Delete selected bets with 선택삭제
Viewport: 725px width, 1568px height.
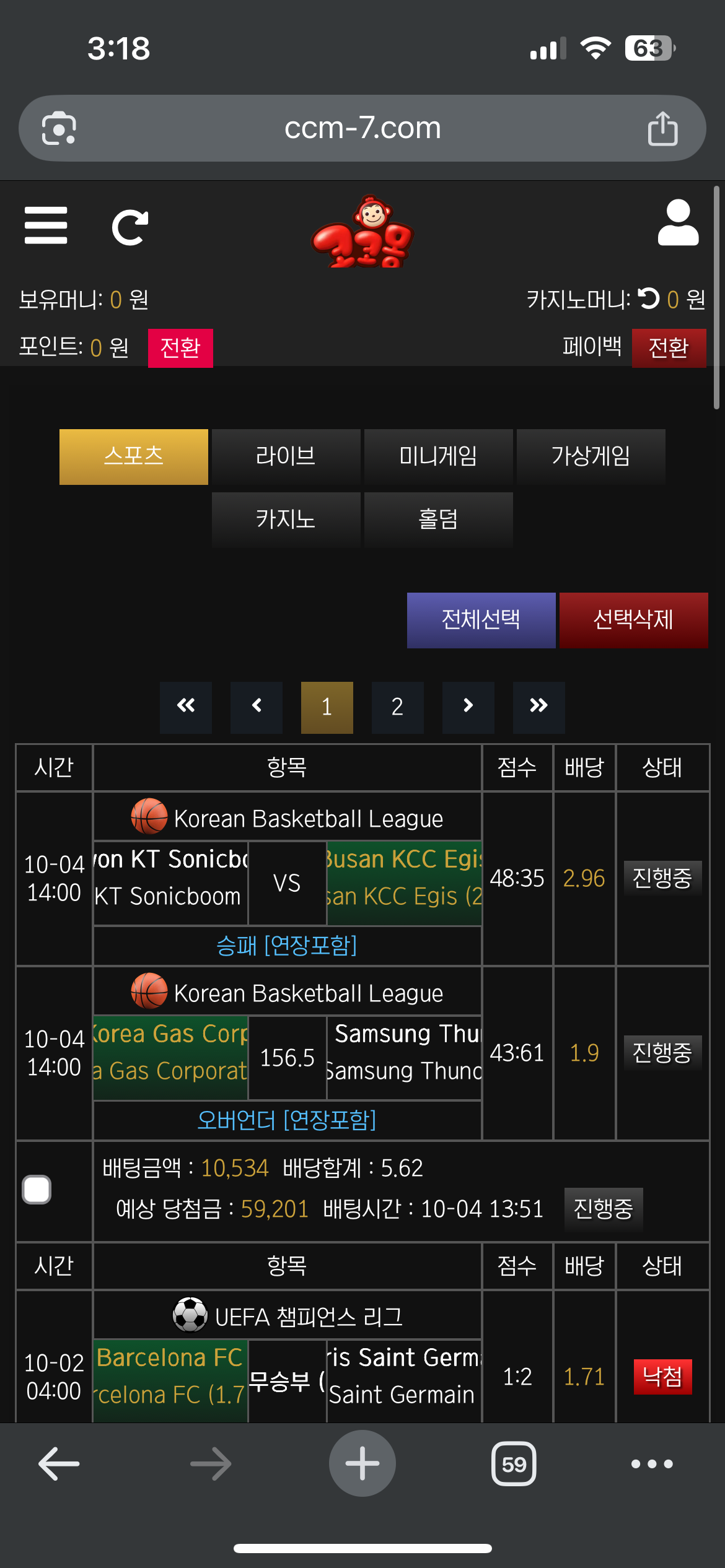click(633, 620)
